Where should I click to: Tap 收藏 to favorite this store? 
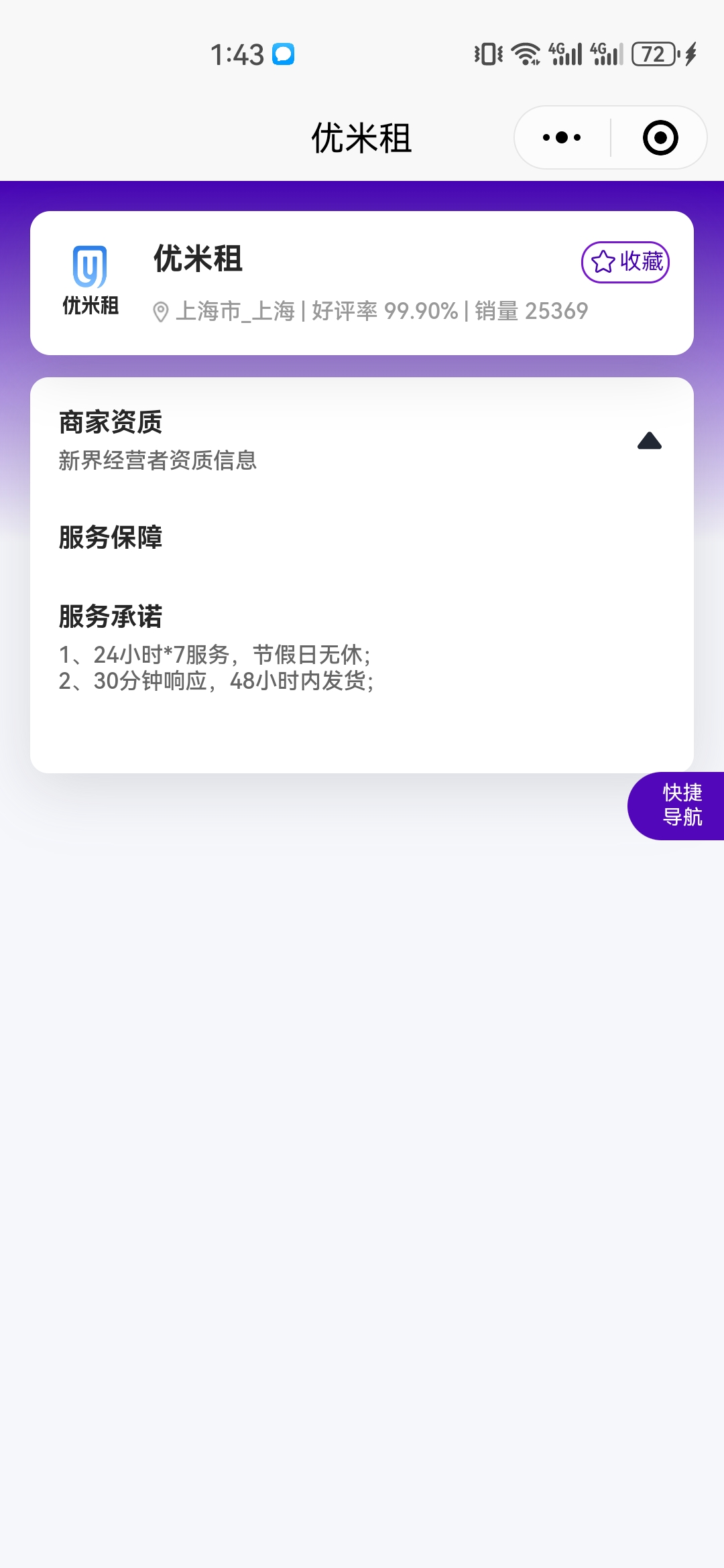pos(625,262)
